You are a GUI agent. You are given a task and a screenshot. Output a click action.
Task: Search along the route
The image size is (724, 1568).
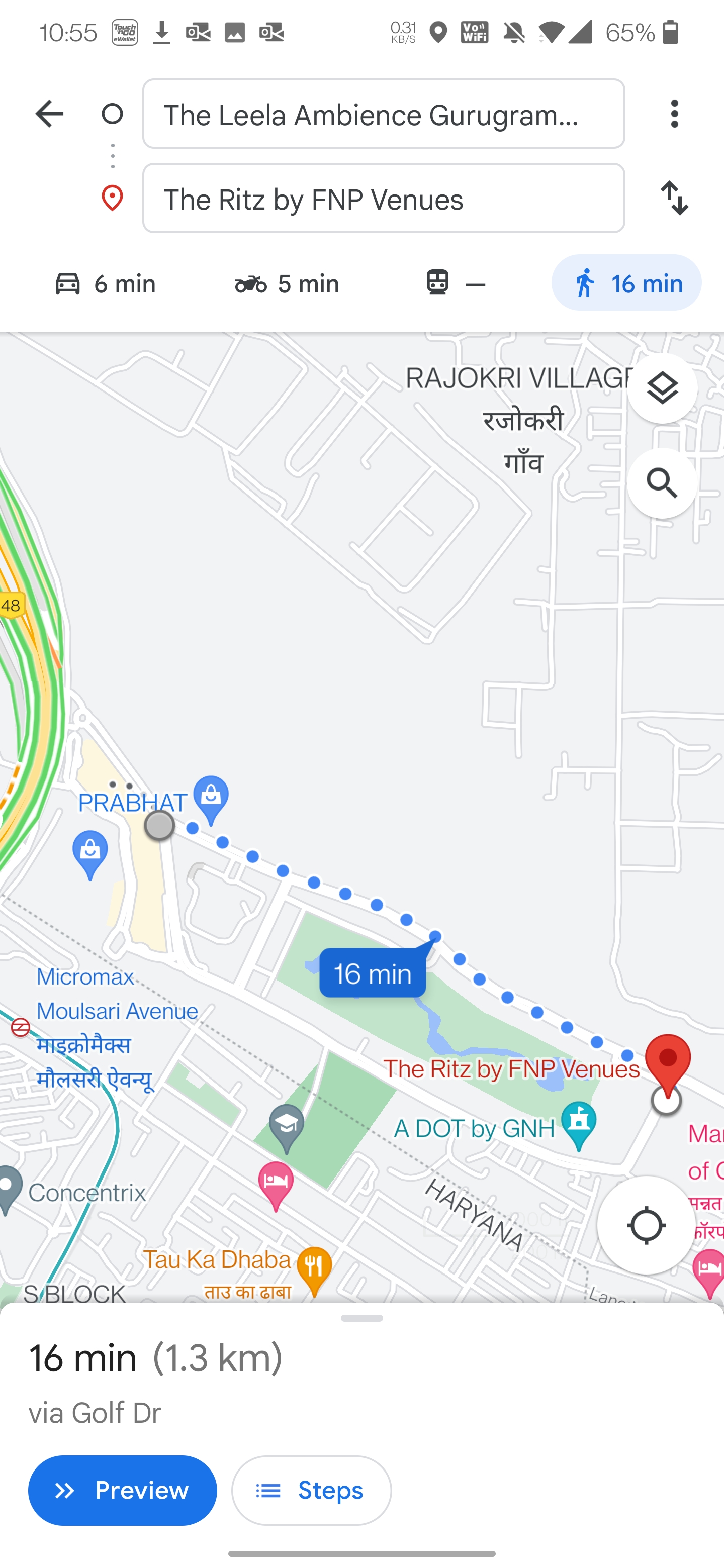[x=662, y=483]
